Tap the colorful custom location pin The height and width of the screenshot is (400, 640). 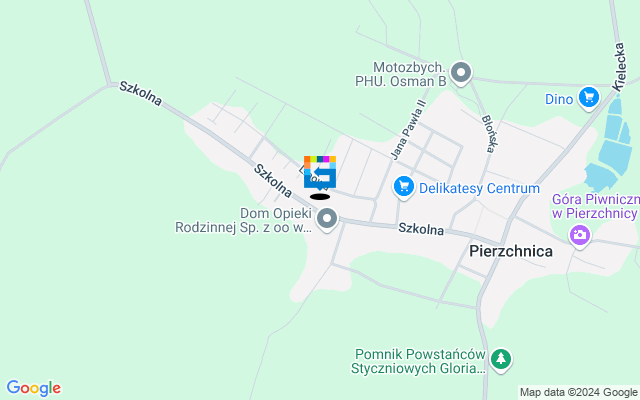coord(320,174)
